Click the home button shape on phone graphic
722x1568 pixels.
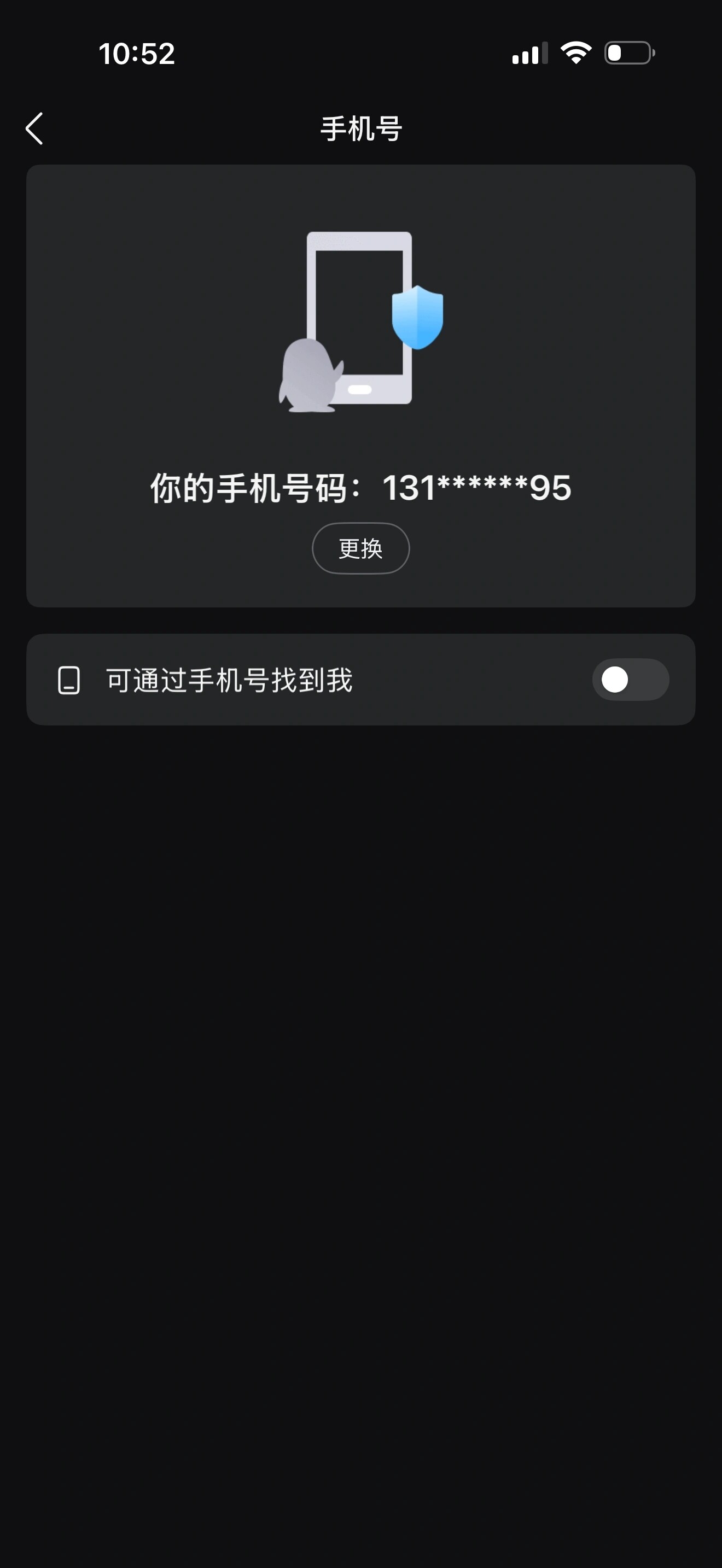[x=359, y=390]
